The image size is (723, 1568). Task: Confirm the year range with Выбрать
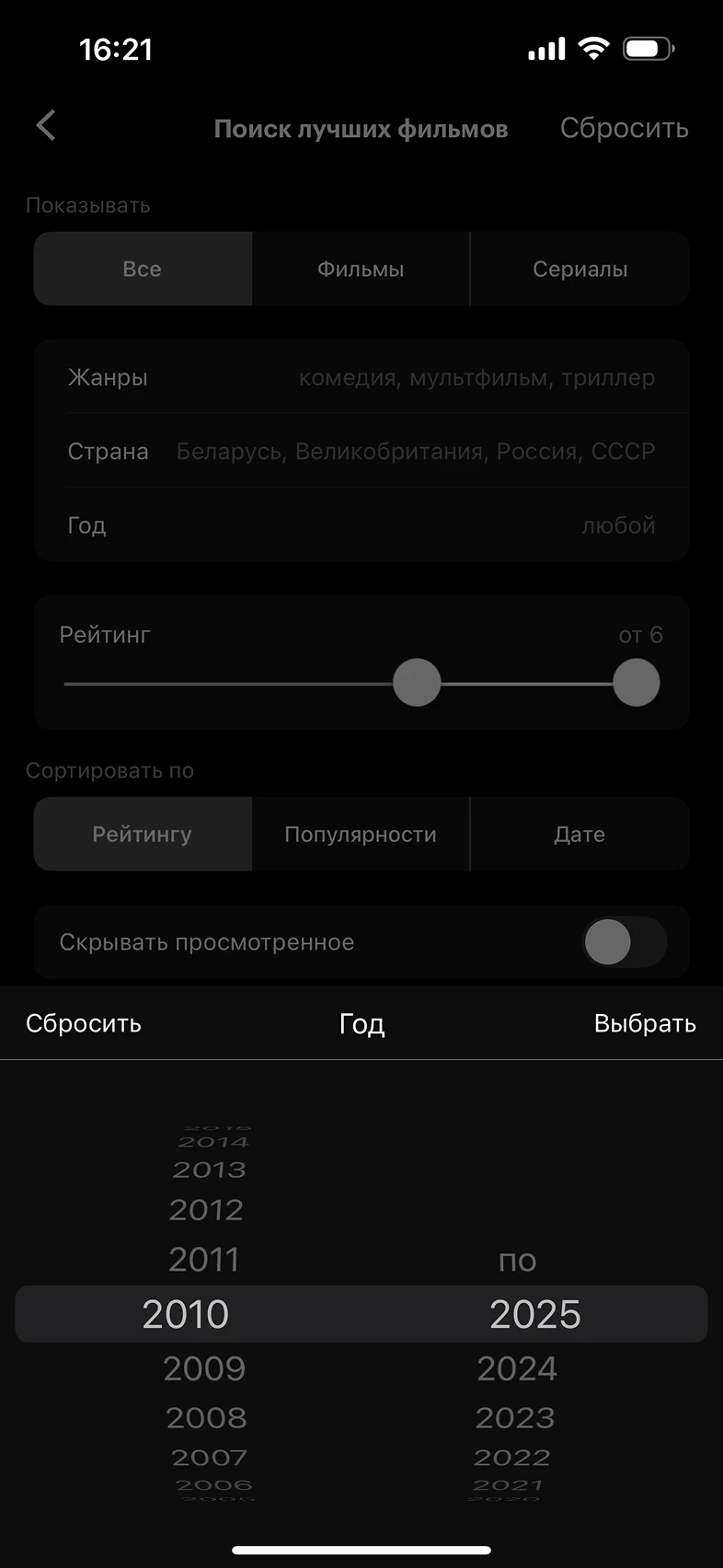(645, 1023)
